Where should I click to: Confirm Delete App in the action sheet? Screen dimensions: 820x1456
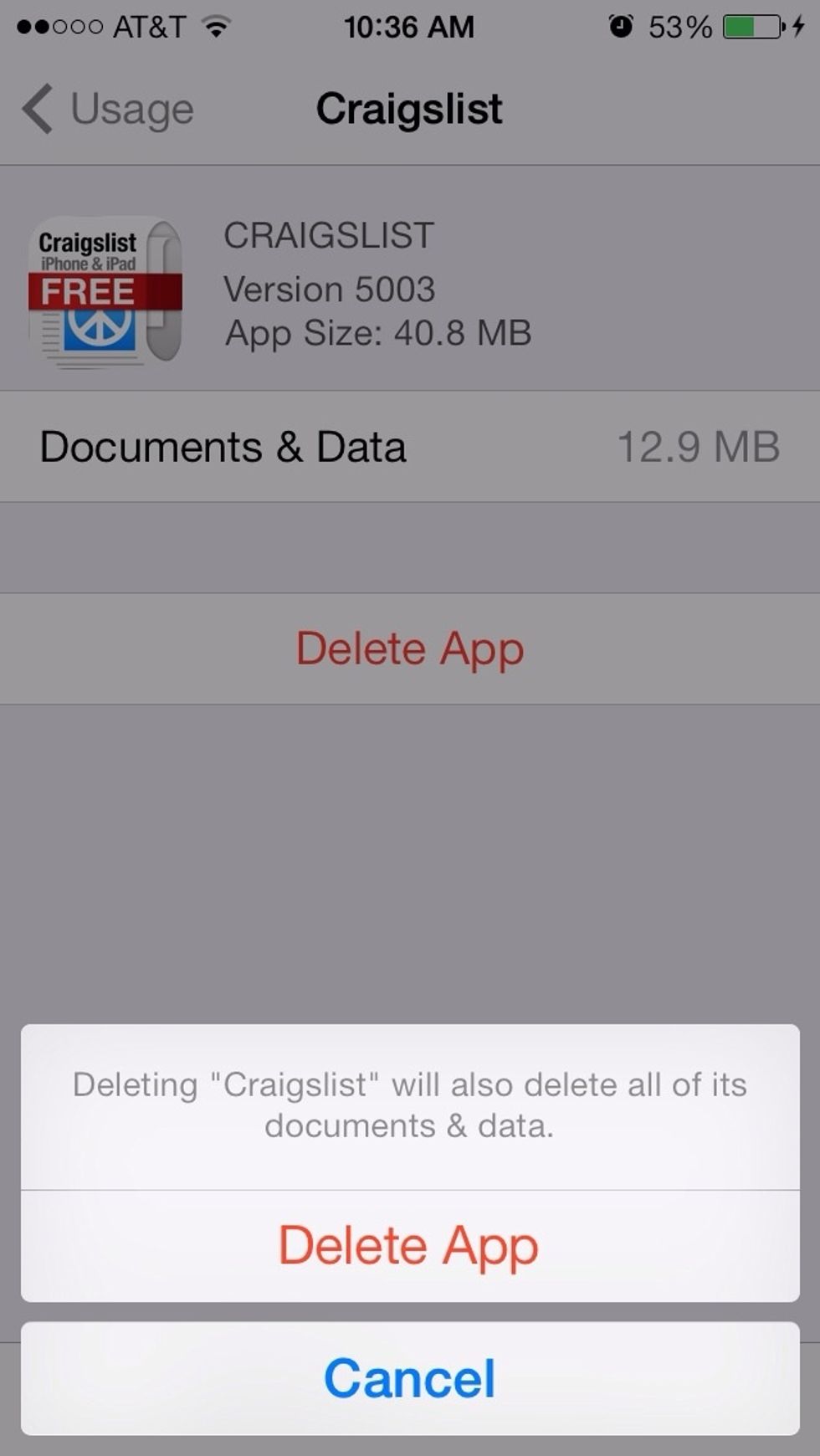click(409, 1246)
